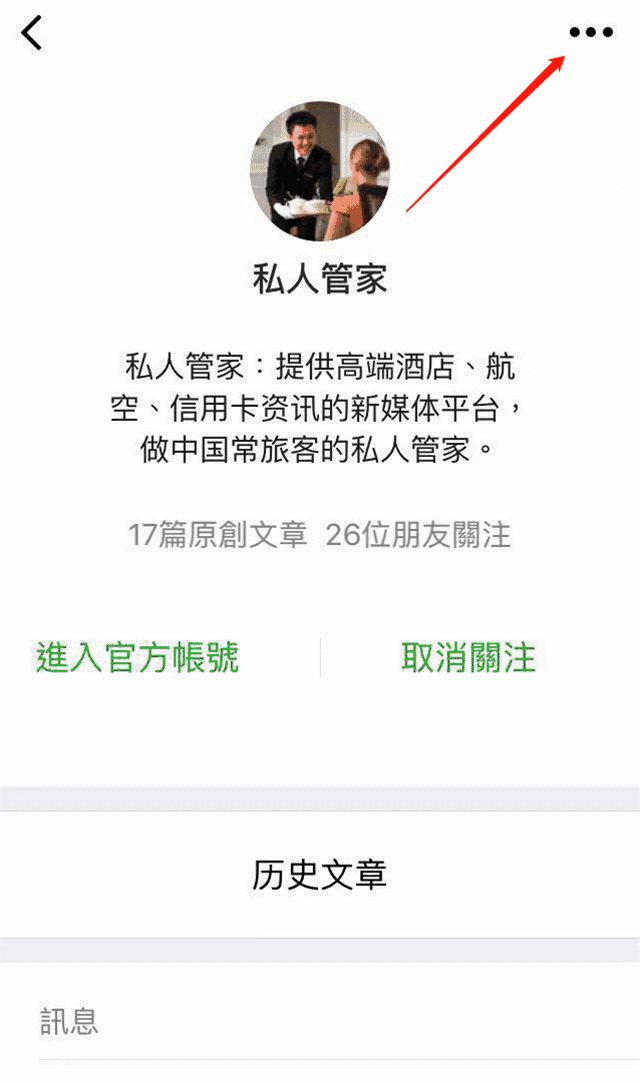The width and height of the screenshot is (640, 1083).
Task: Open the 历史文章 history articles section
Action: tap(320, 874)
